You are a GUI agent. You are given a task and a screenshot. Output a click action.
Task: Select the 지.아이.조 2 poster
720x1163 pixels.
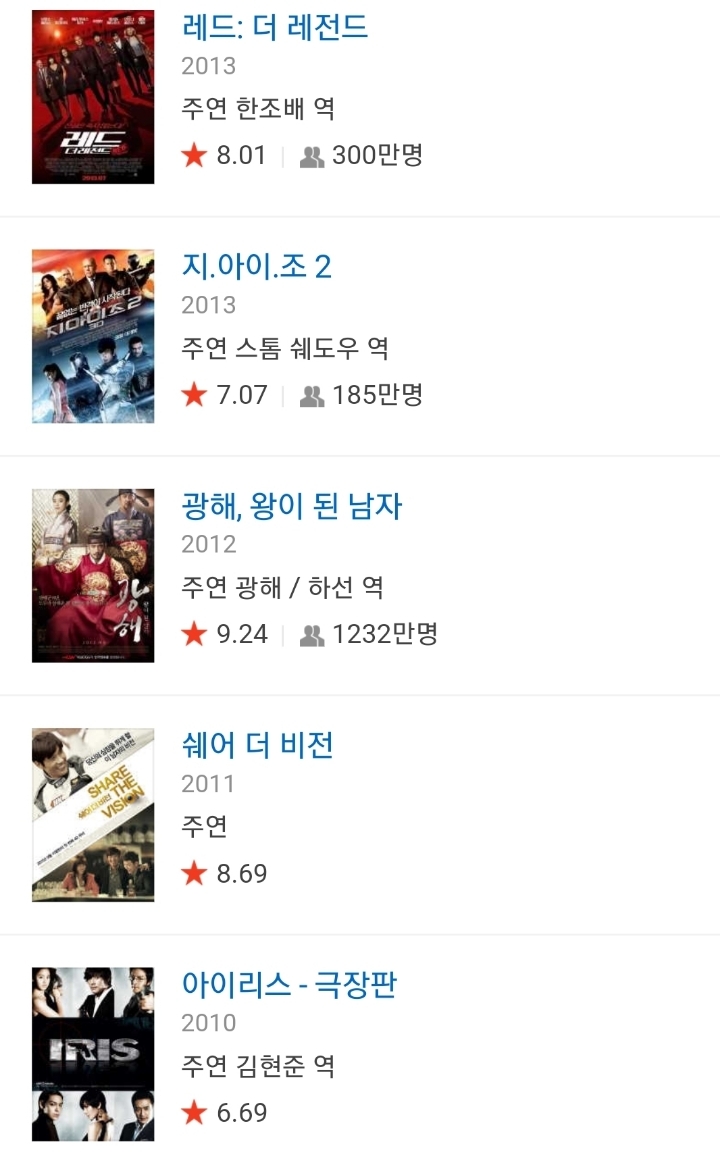point(93,335)
